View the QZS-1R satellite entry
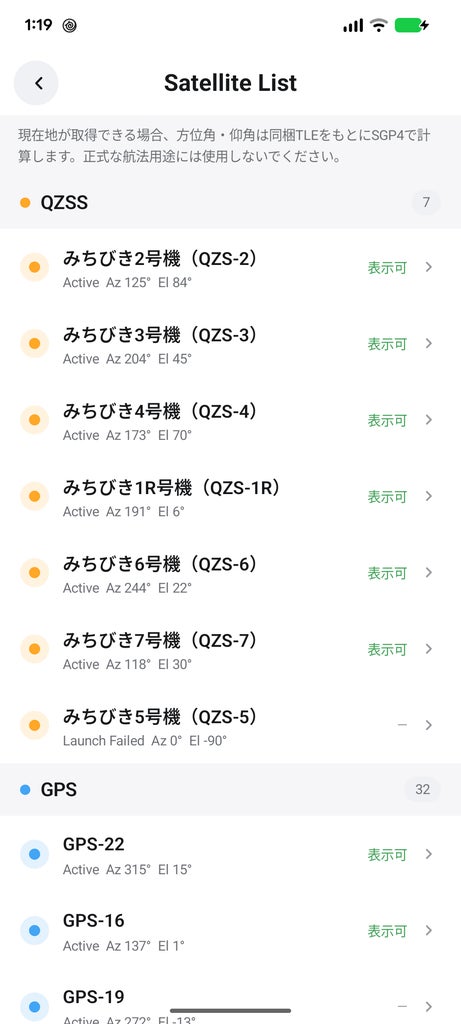Viewport: 461px width, 1024px height. (x=230, y=496)
